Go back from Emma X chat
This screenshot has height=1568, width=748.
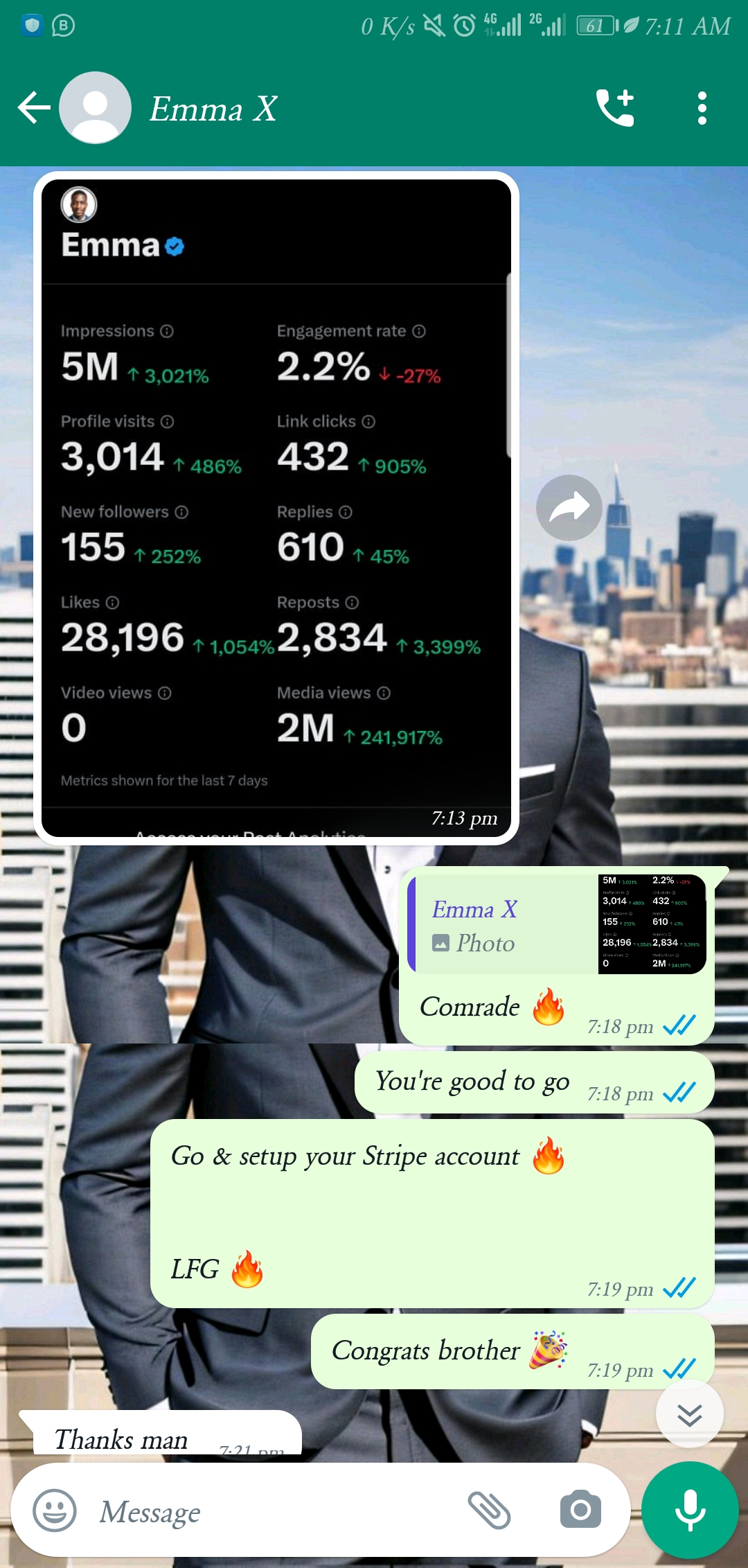pyautogui.click(x=33, y=108)
